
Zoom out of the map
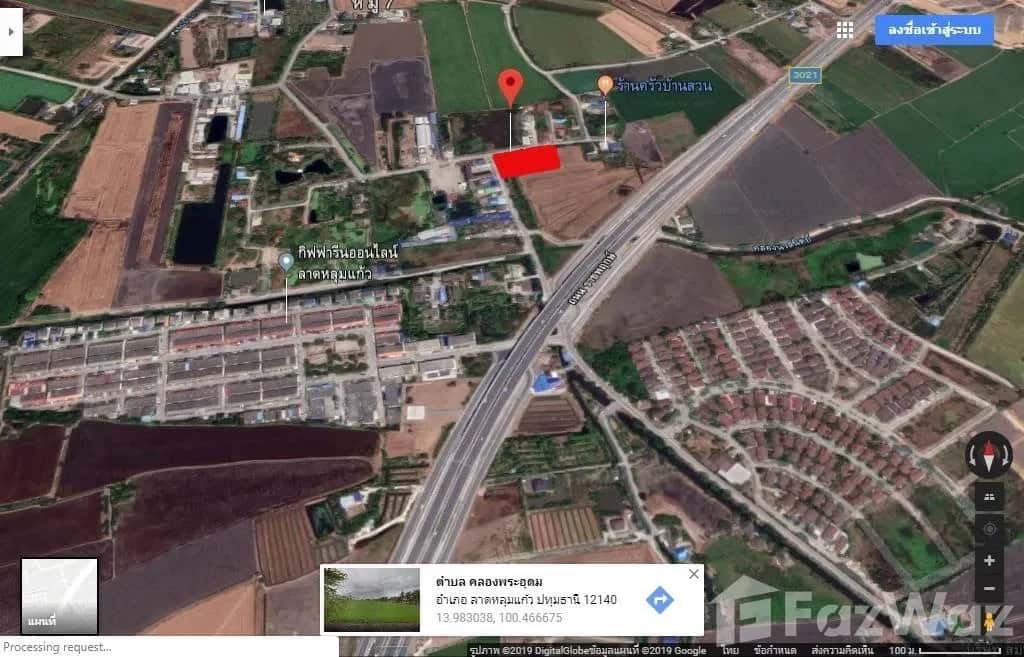[989, 588]
